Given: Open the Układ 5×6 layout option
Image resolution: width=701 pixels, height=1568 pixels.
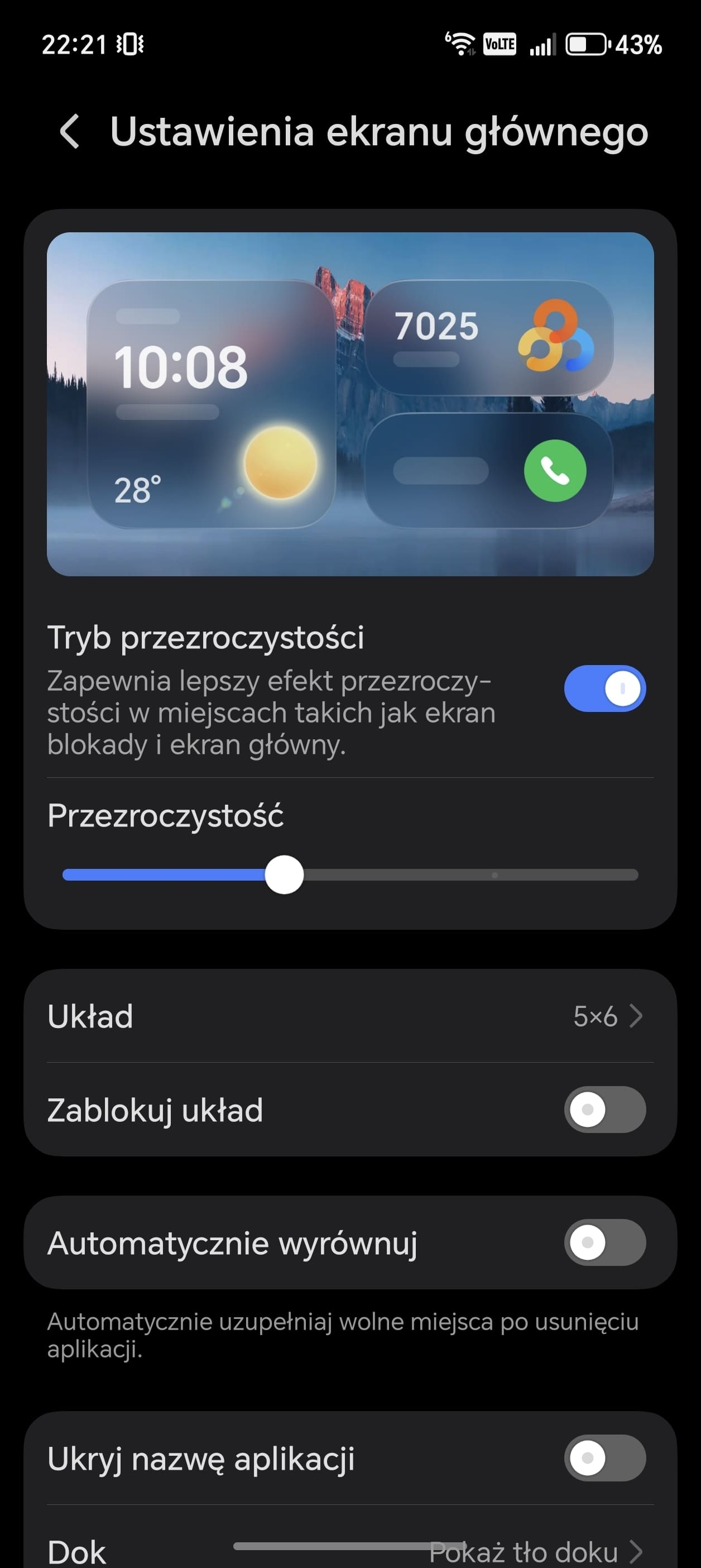Looking at the screenshot, I should [350, 1016].
